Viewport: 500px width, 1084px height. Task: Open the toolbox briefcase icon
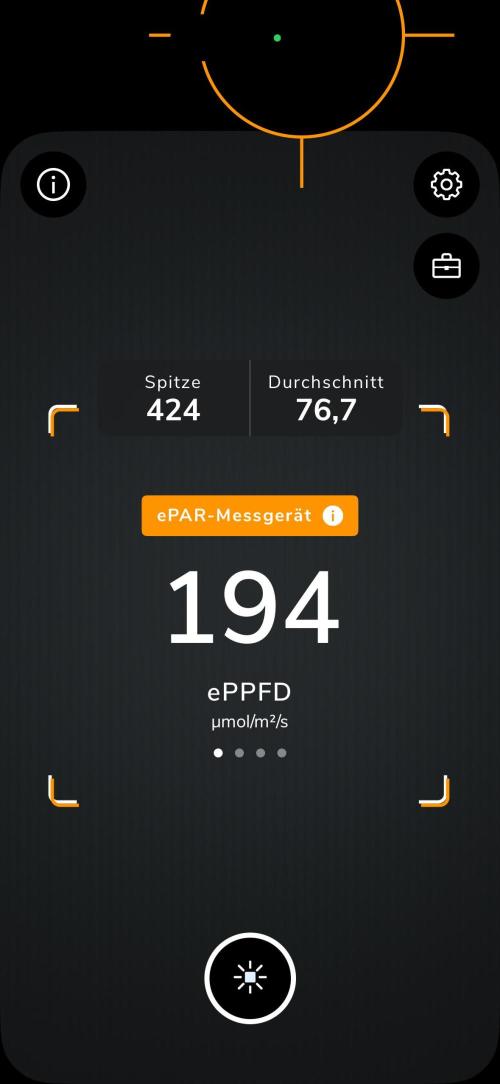[x=446, y=266]
